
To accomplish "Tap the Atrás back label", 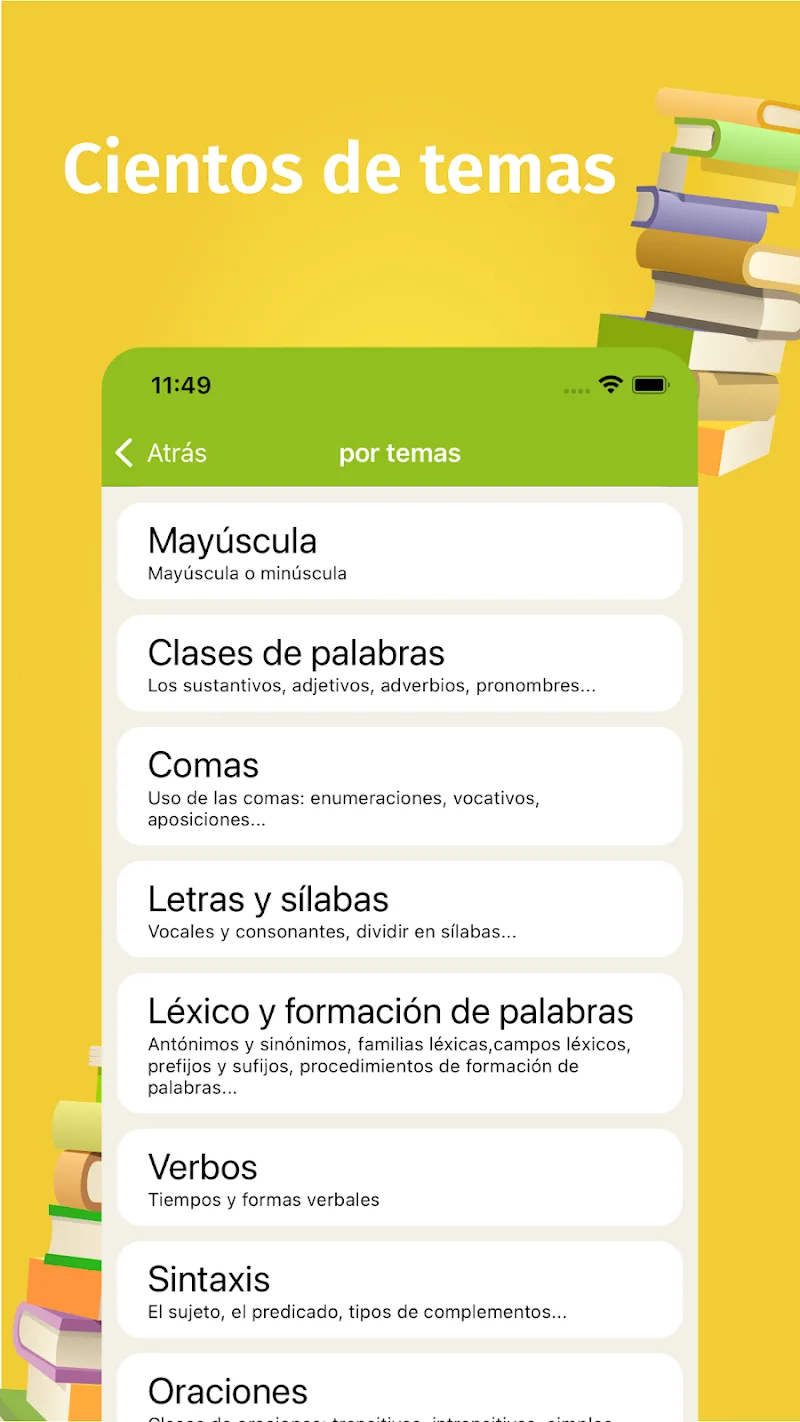I will (176, 452).
